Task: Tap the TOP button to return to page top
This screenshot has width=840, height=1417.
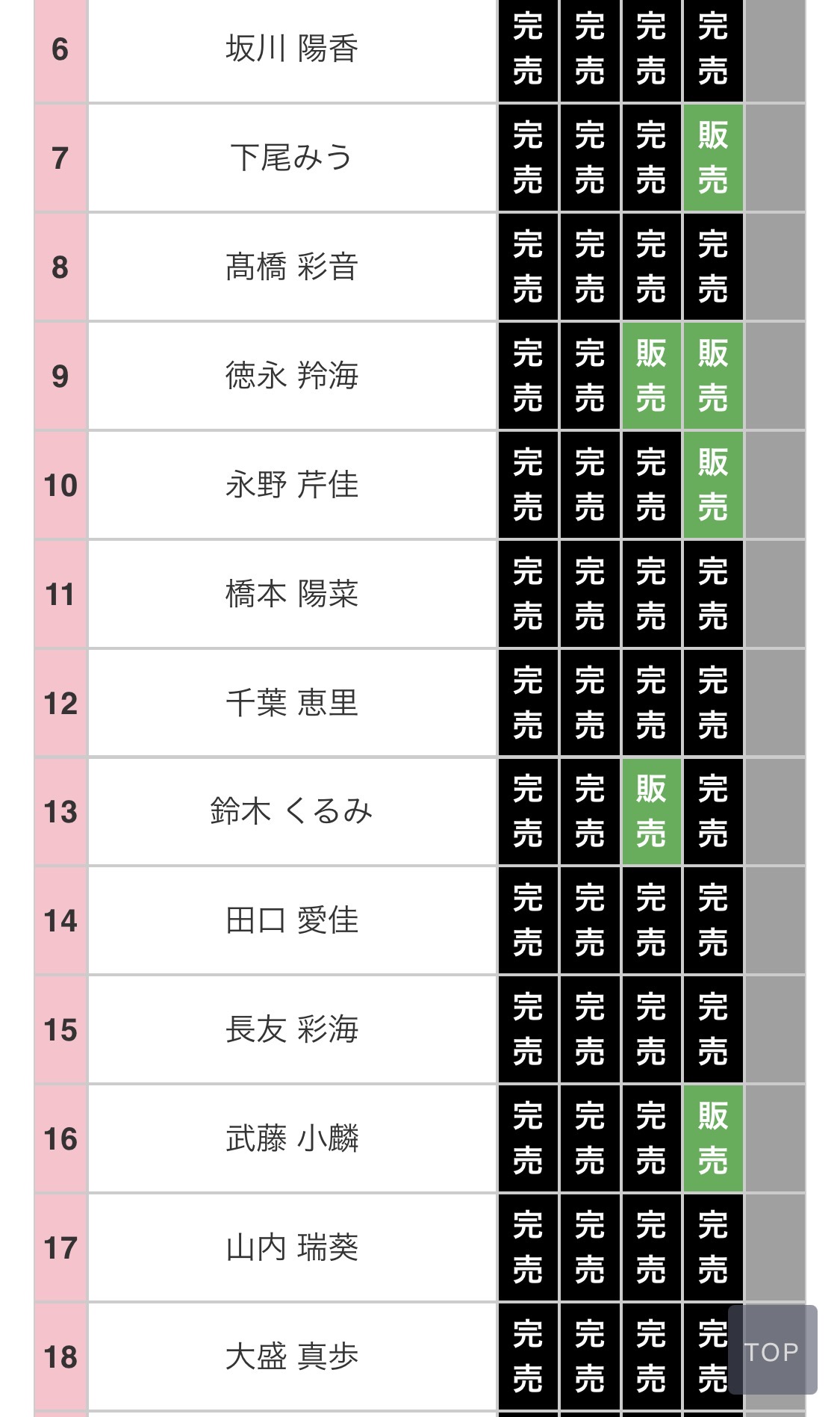Action: 772,1351
